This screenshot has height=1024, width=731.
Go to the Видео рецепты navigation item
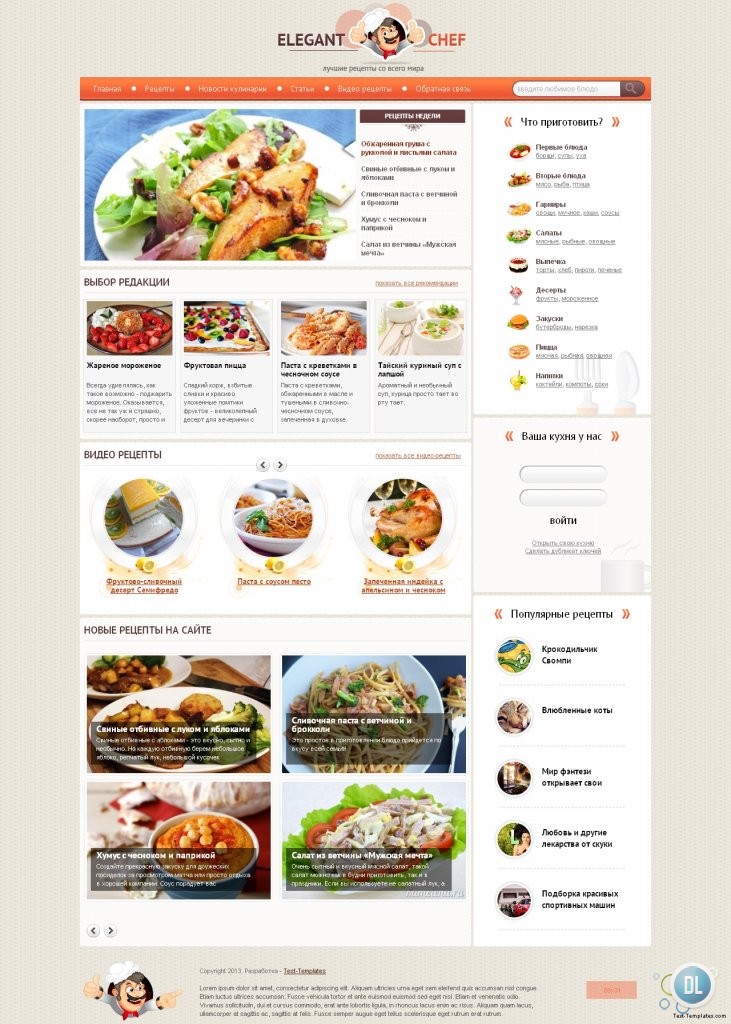click(364, 89)
